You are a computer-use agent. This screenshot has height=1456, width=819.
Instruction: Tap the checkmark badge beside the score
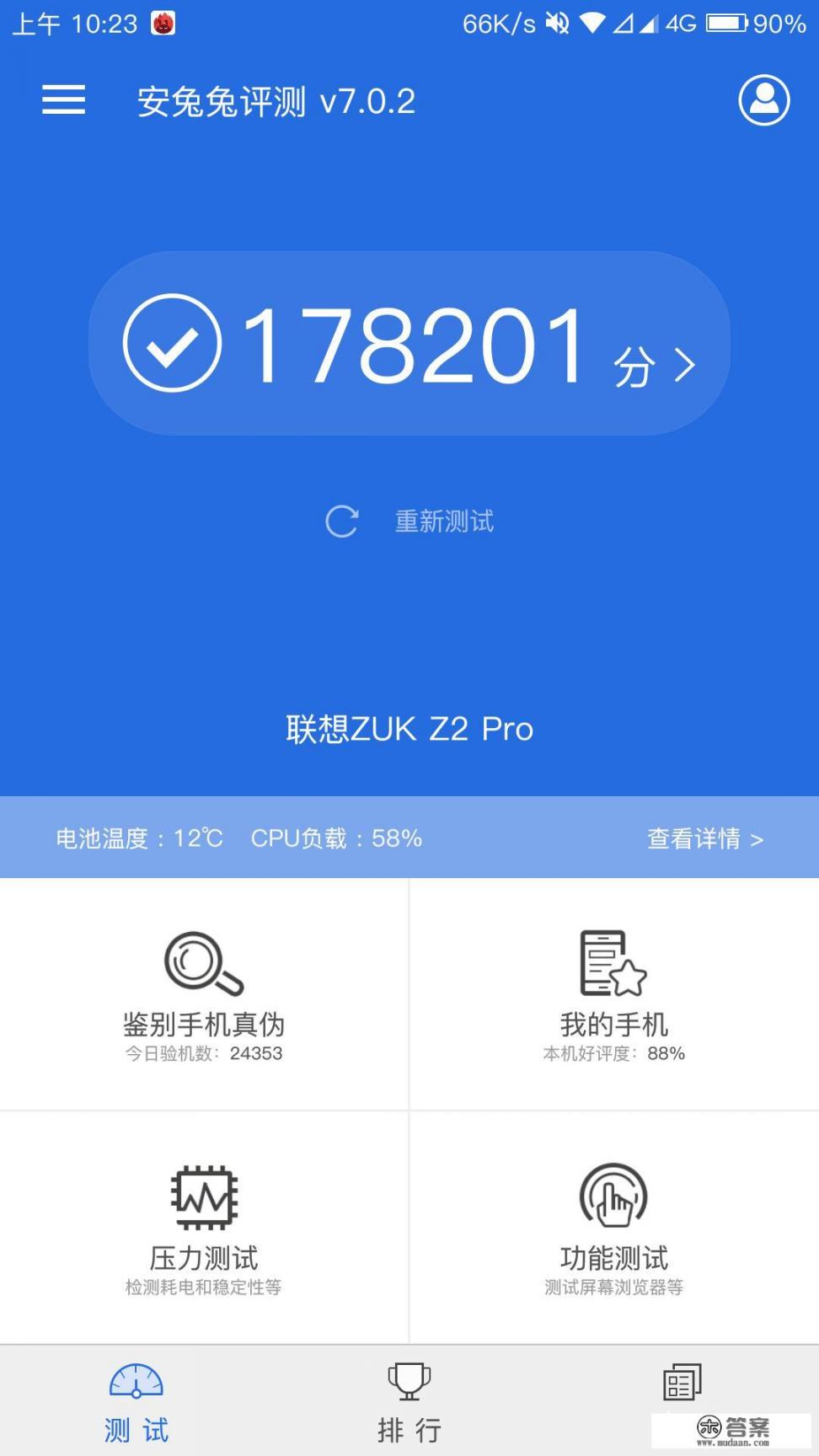click(174, 342)
